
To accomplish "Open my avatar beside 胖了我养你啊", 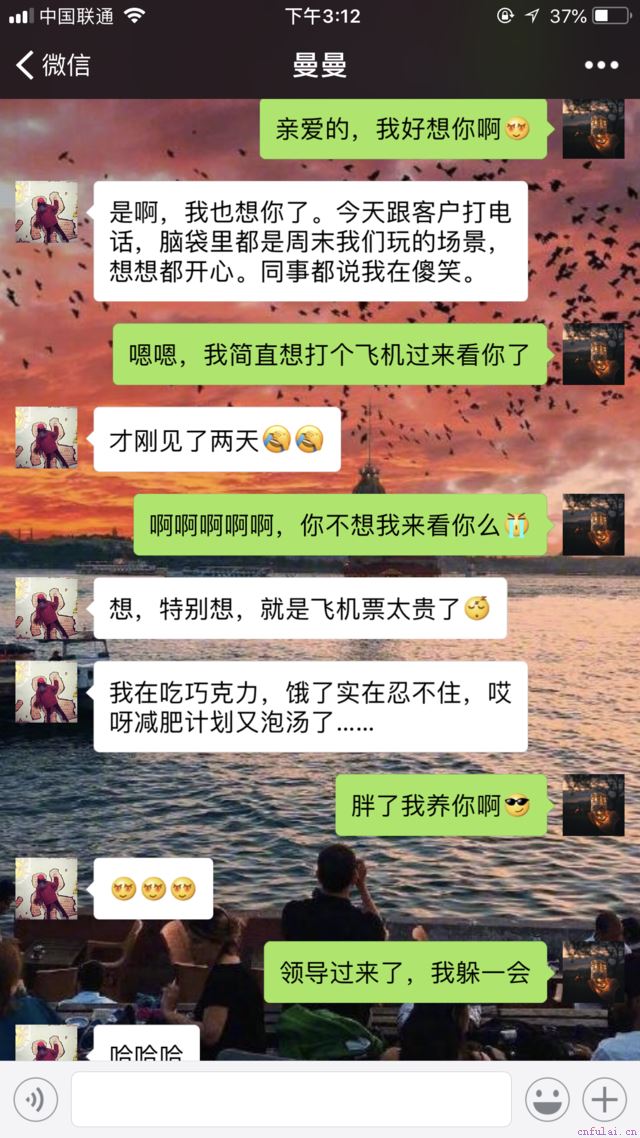I will [593, 805].
